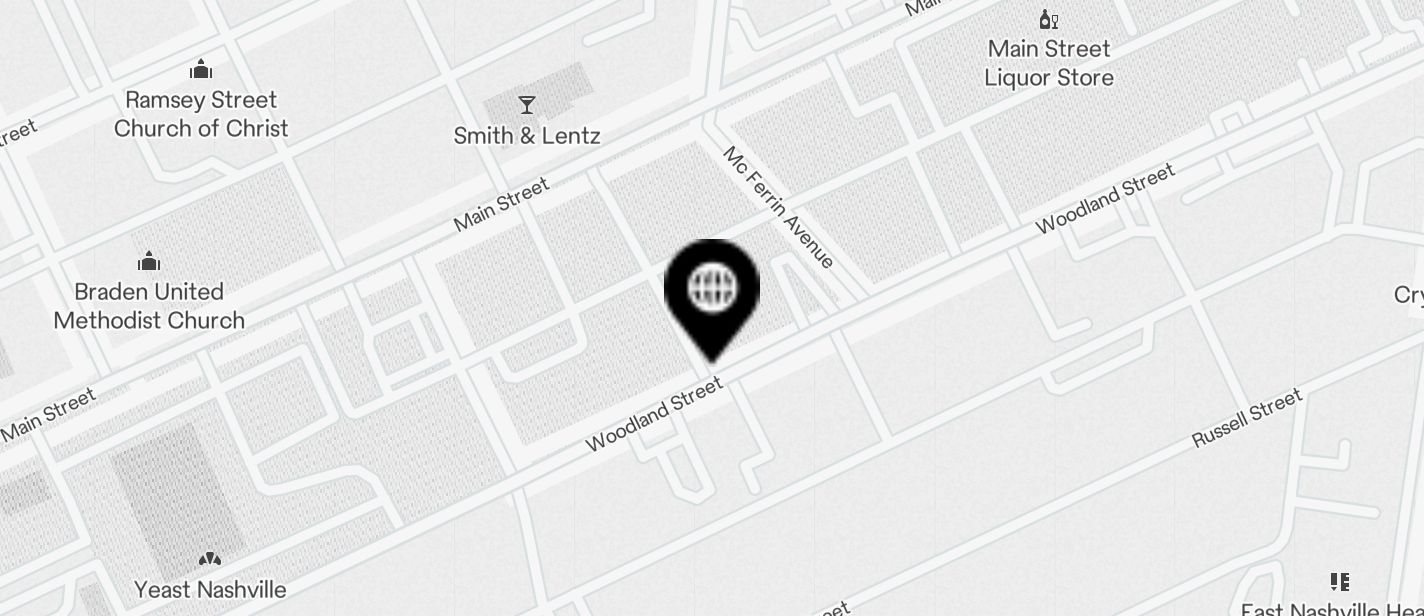Open the Braden United Methodist Church marker
This screenshot has width=1424, height=616.
click(x=149, y=262)
